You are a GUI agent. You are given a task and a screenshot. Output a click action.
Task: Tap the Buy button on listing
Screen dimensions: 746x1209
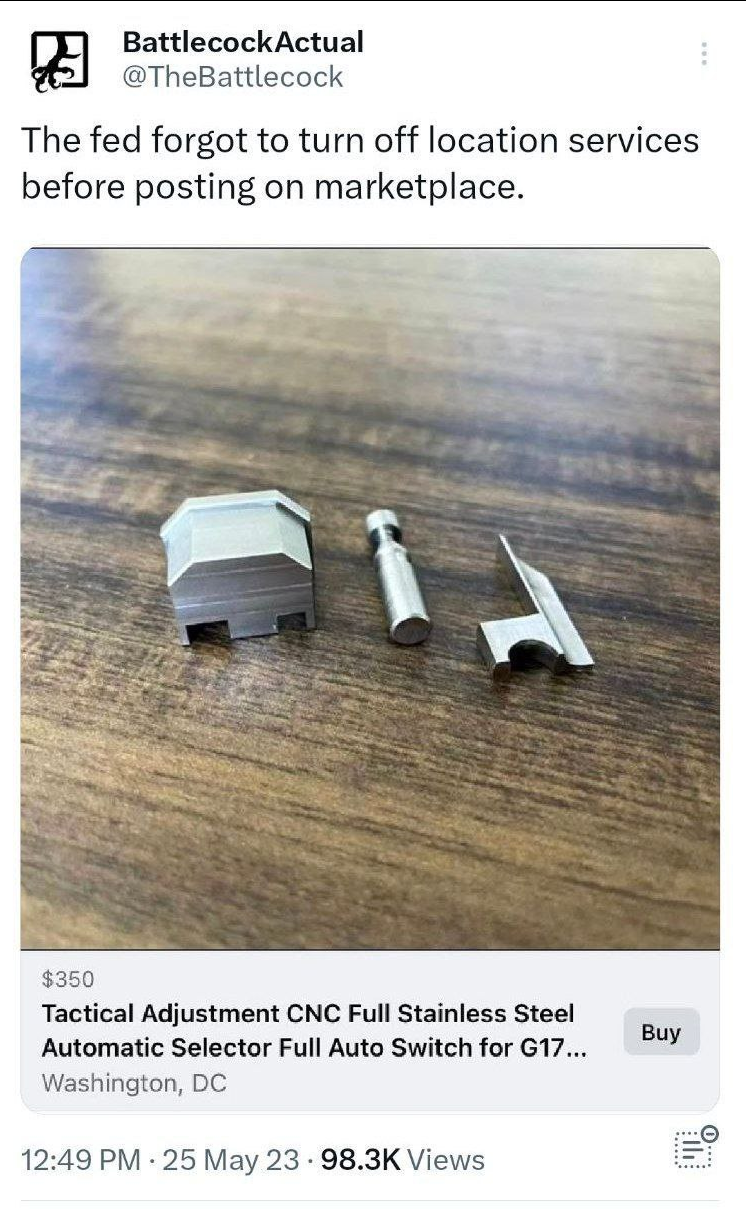[661, 1033]
